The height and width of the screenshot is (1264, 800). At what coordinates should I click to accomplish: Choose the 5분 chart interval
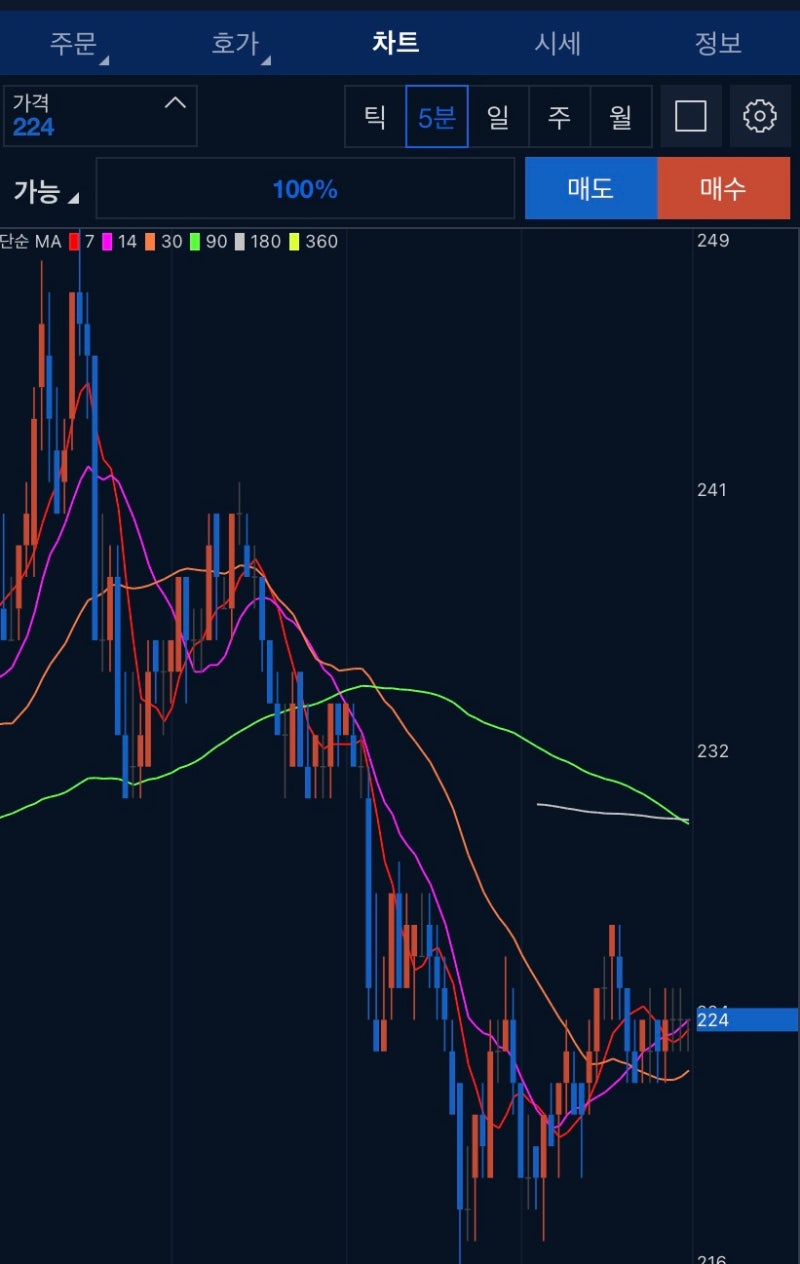(x=437, y=117)
